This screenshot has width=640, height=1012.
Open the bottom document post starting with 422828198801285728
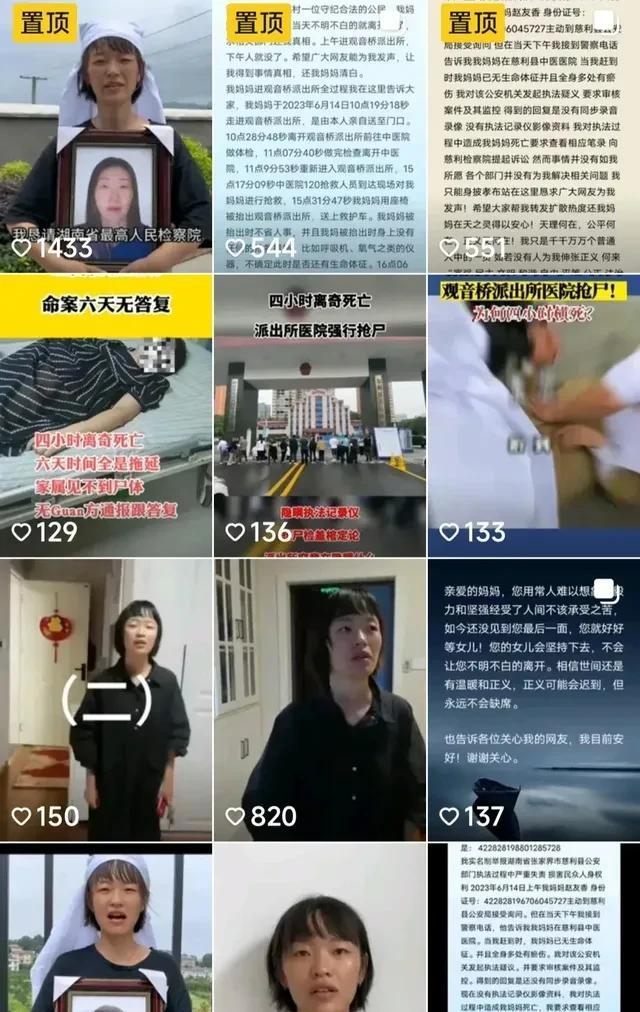[x=534, y=928]
